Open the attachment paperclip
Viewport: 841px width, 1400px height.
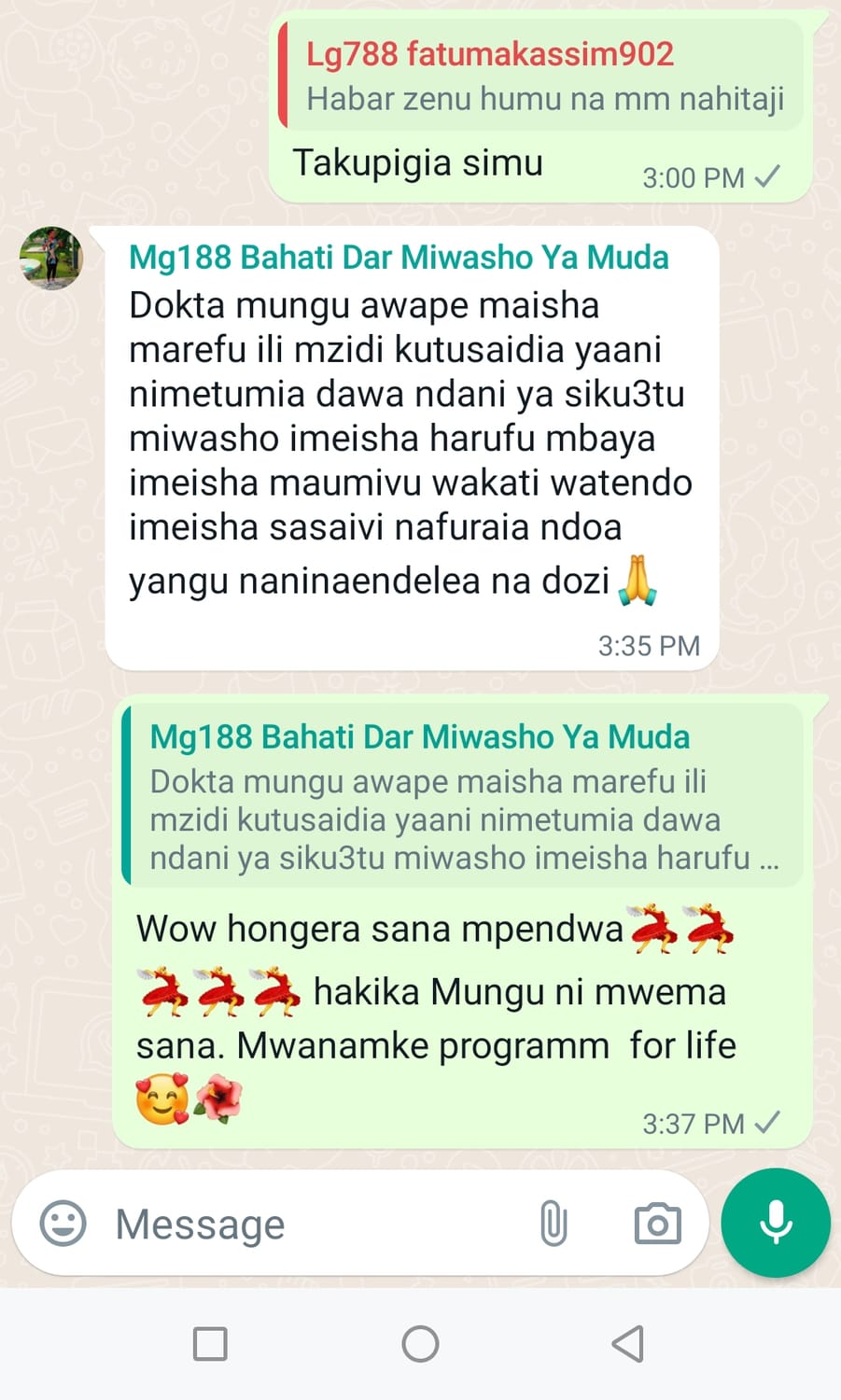pyautogui.click(x=554, y=1224)
